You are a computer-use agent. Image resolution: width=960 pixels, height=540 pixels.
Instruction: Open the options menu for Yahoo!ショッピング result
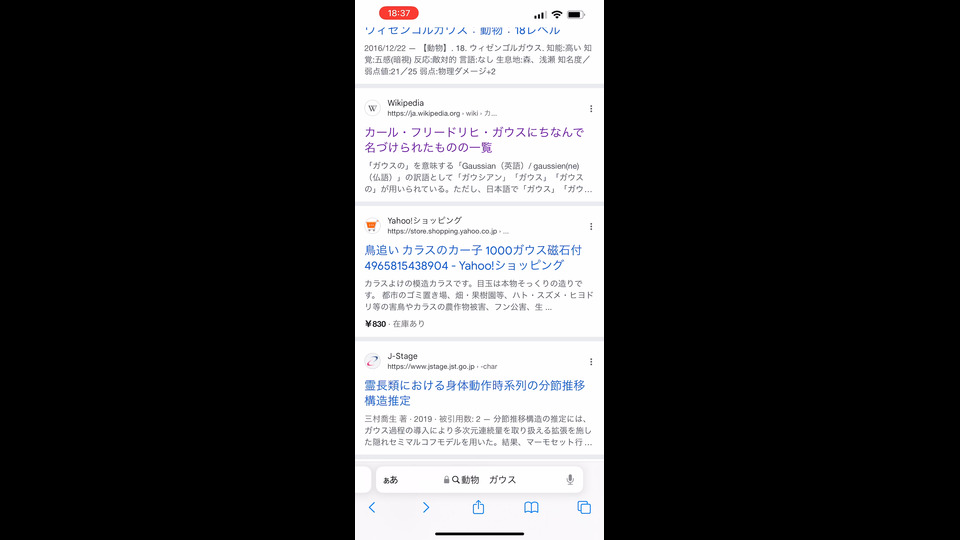591,227
